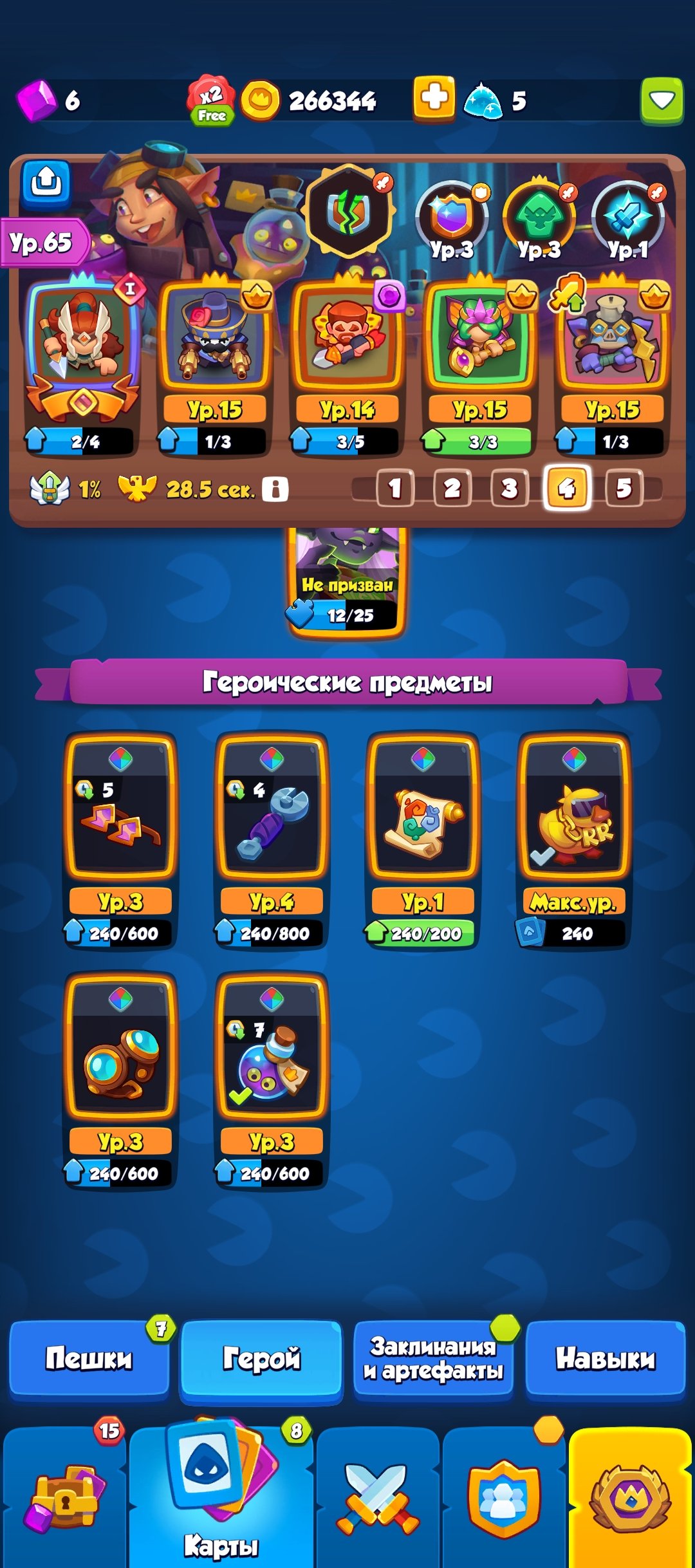Add more gold with the plus button
Image resolution: width=695 pixels, height=1568 pixels.
[x=434, y=99]
